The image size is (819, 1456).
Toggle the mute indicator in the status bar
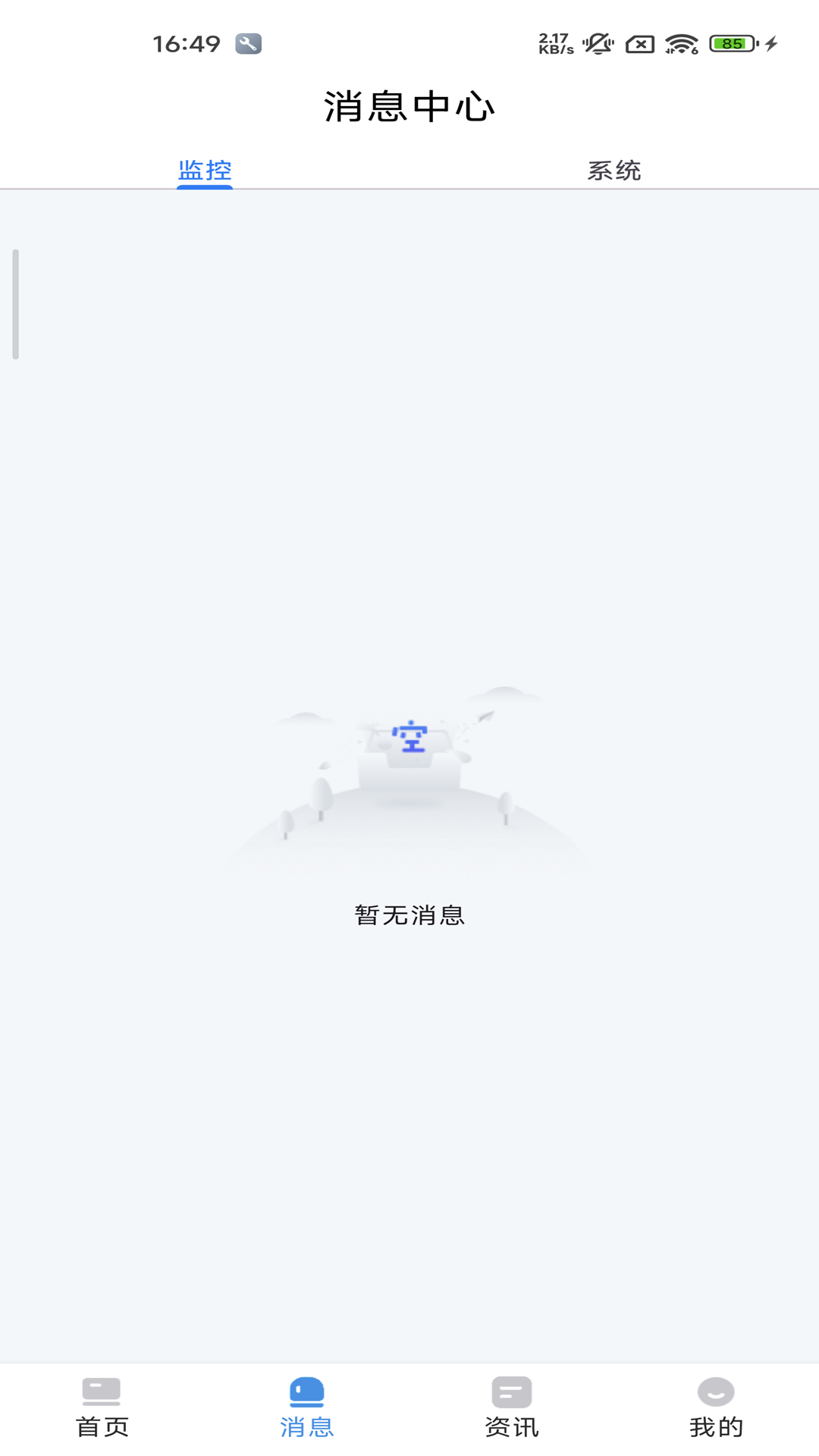[598, 42]
